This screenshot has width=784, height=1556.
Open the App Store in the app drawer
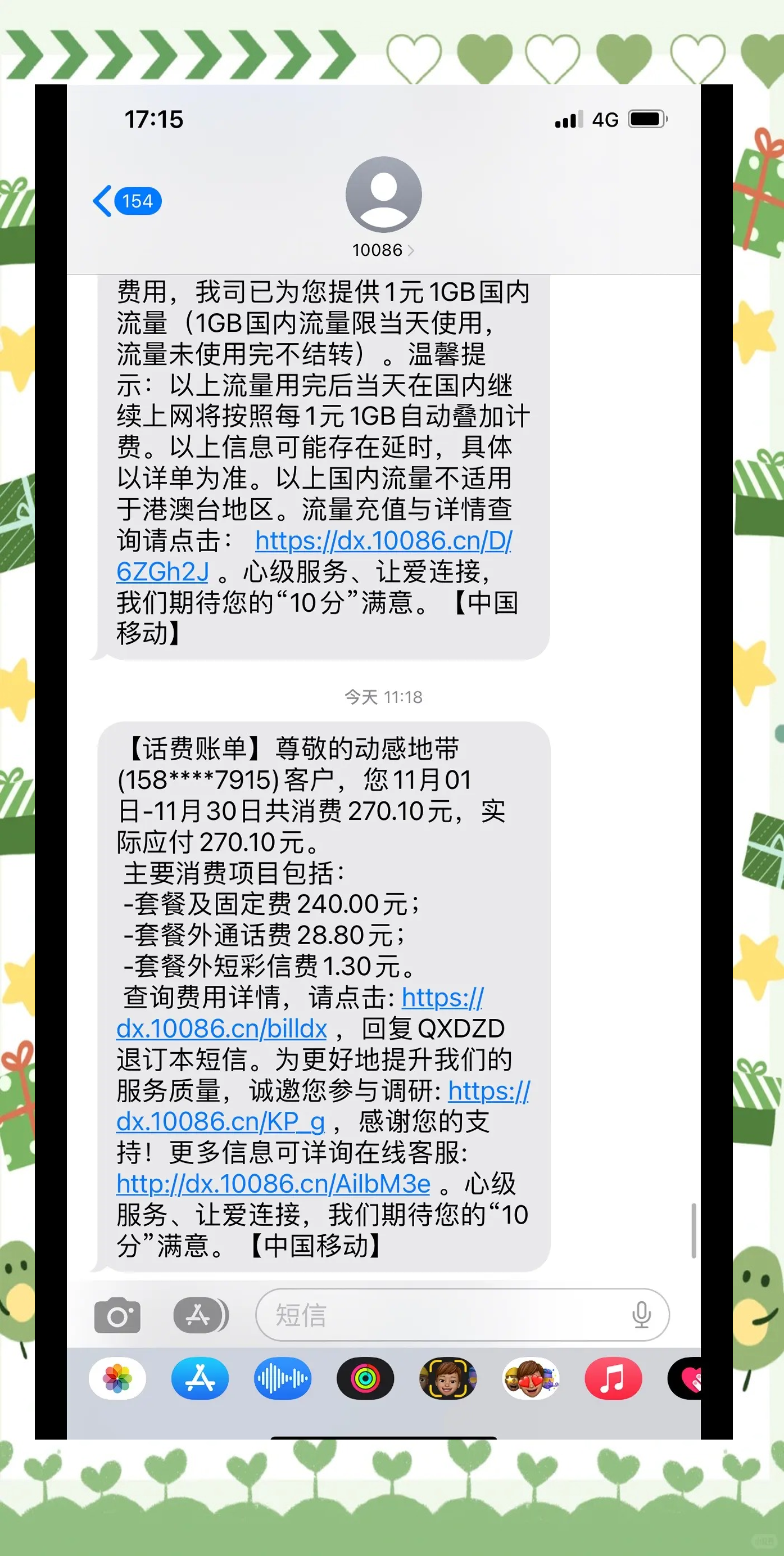coord(200,1378)
